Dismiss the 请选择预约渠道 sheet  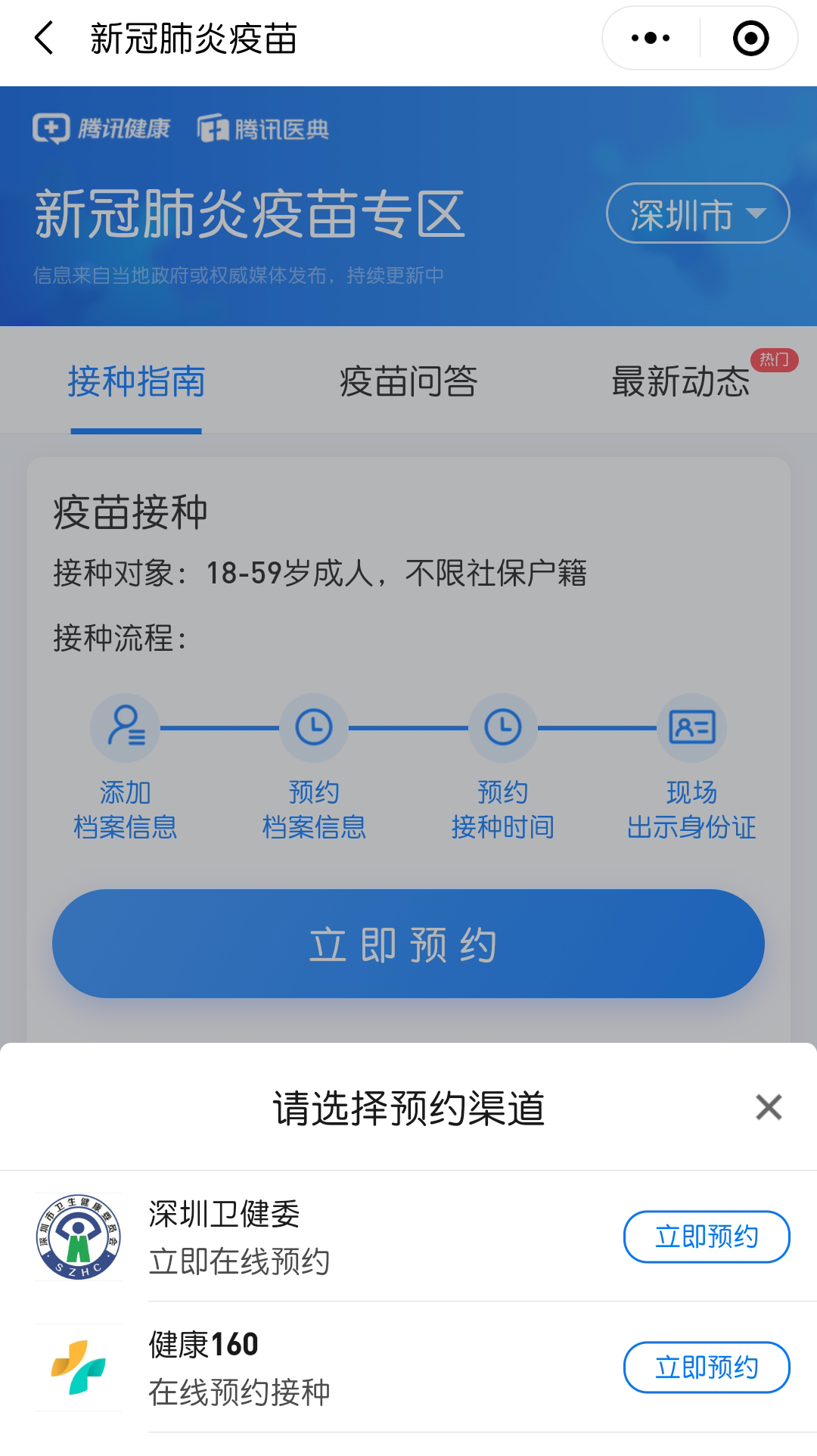click(x=769, y=1107)
